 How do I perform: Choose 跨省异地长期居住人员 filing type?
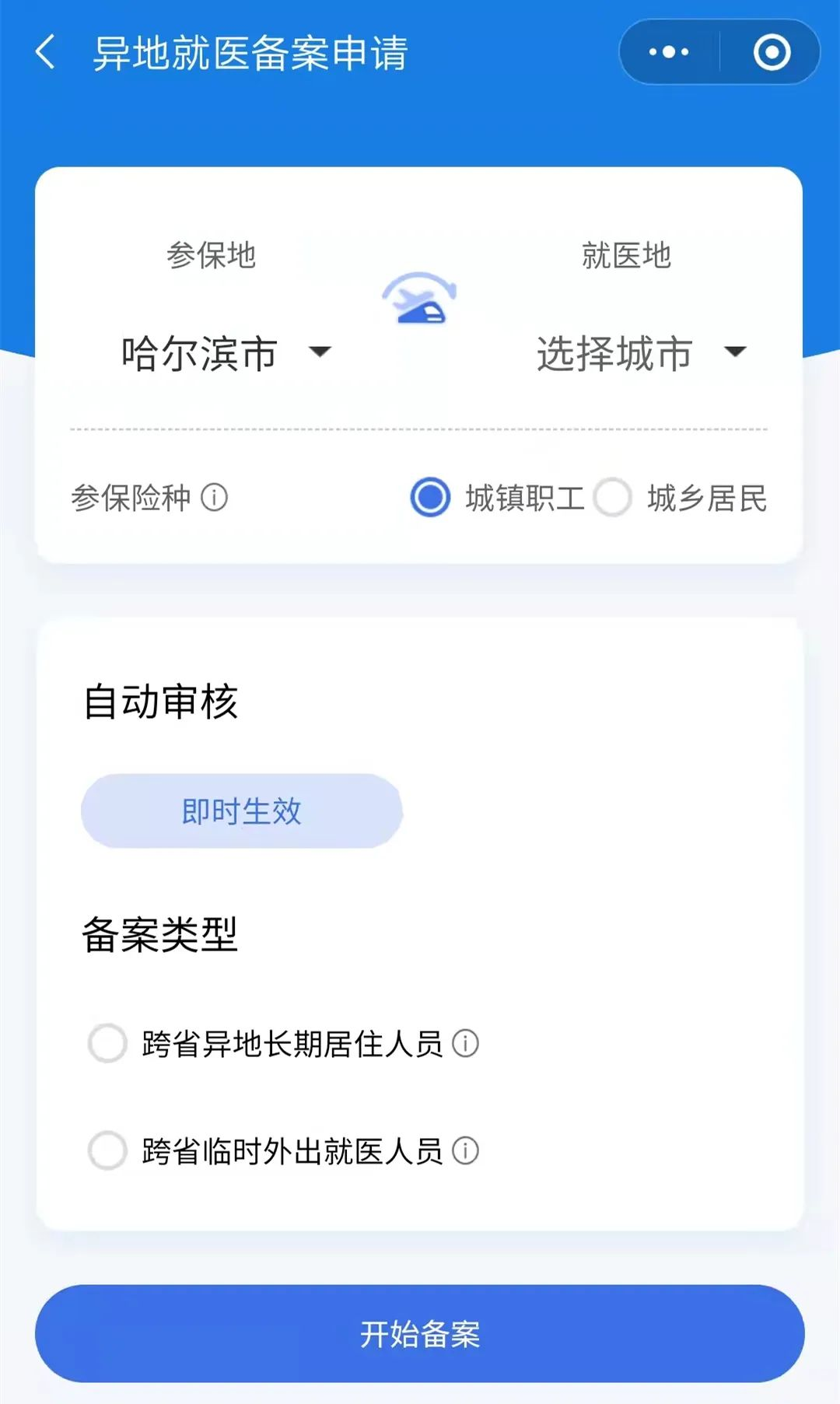(107, 1043)
